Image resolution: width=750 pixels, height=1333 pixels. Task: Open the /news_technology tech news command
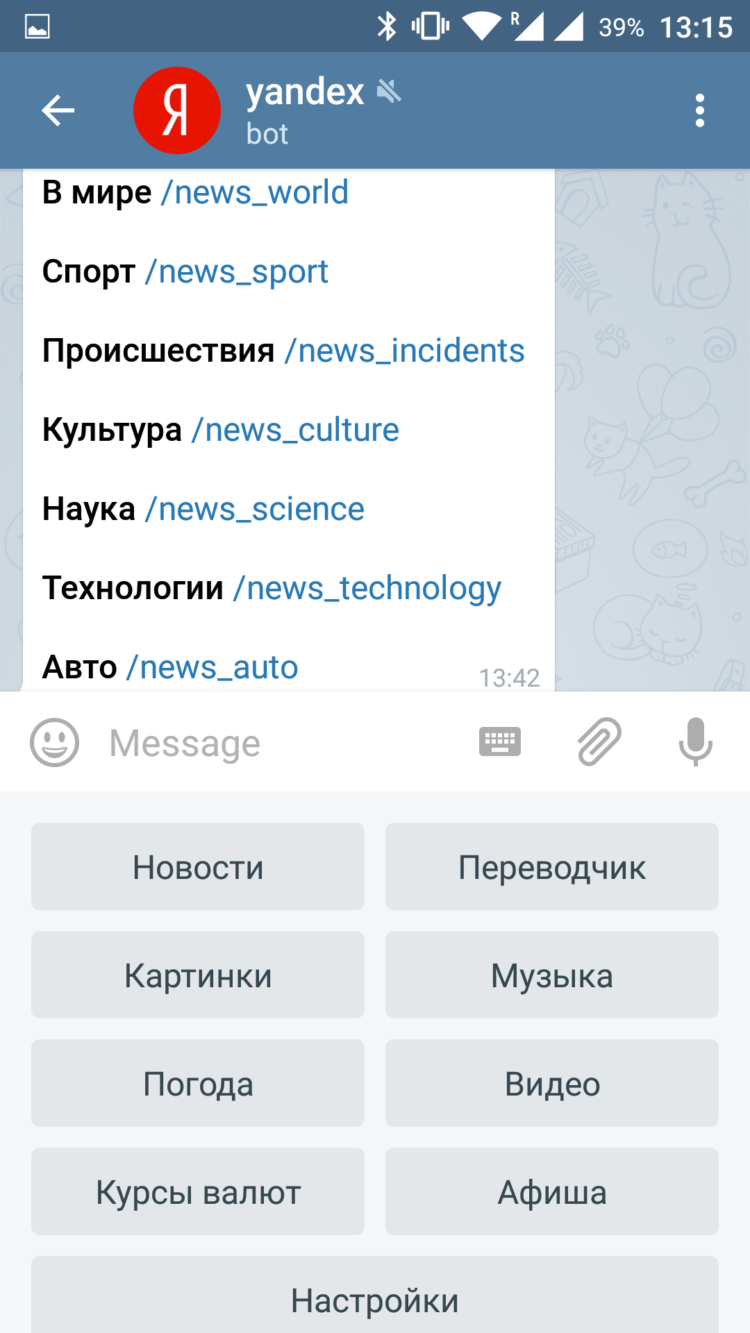367,588
